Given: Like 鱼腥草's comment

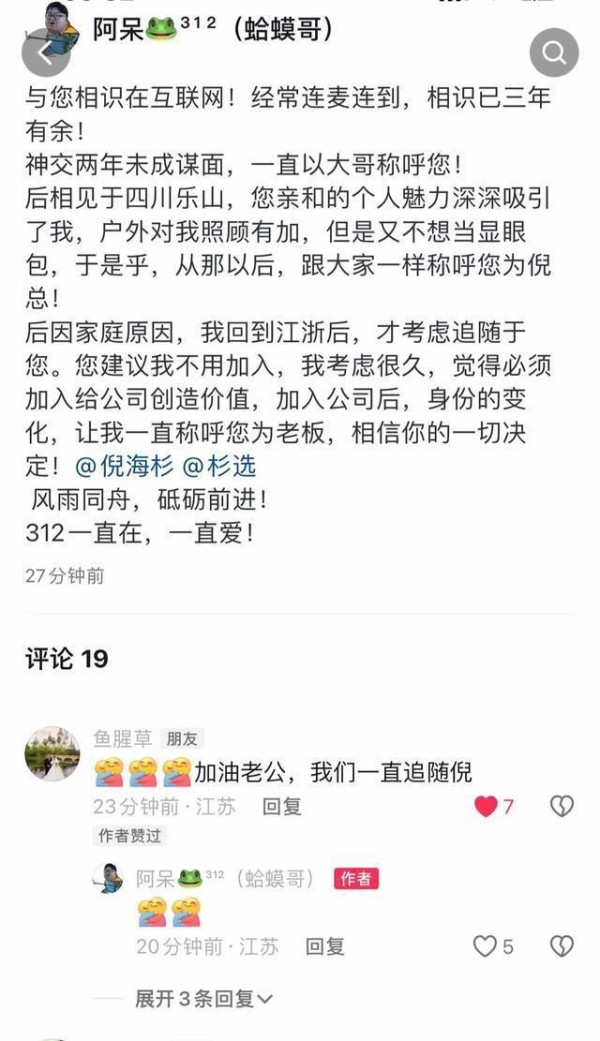Looking at the screenshot, I should (486, 806).
